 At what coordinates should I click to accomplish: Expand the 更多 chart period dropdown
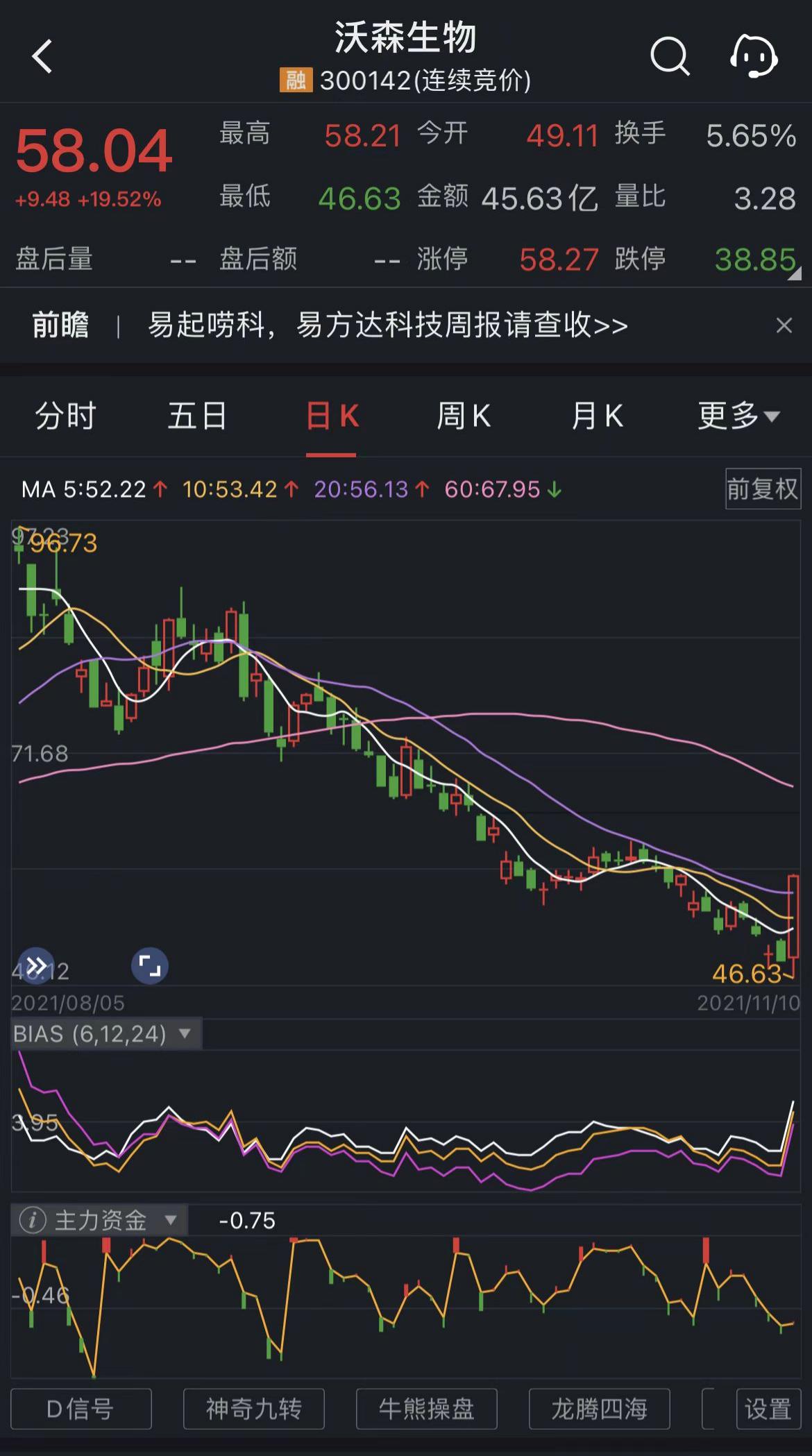pyautogui.click(x=738, y=416)
